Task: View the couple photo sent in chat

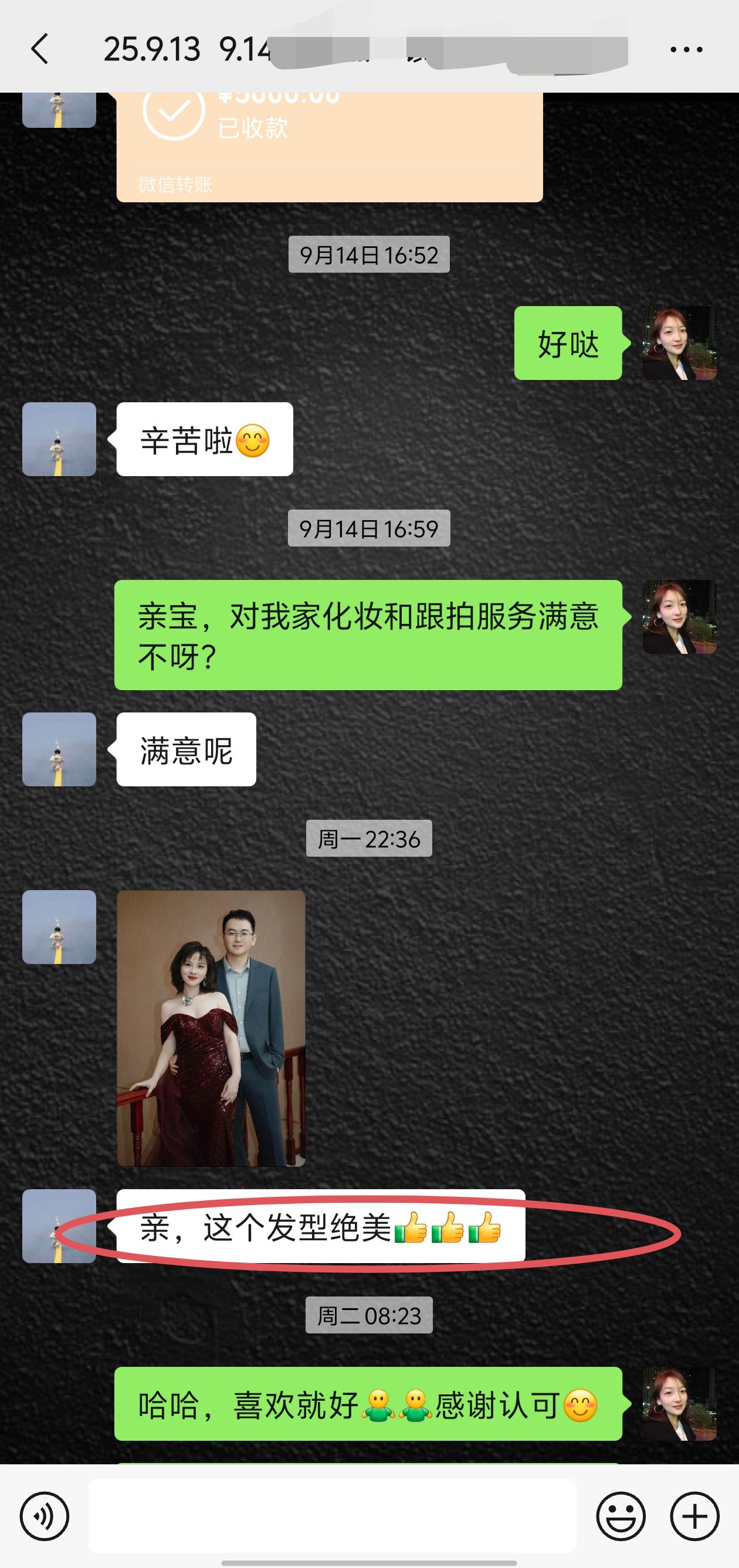Action: click(x=211, y=1028)
